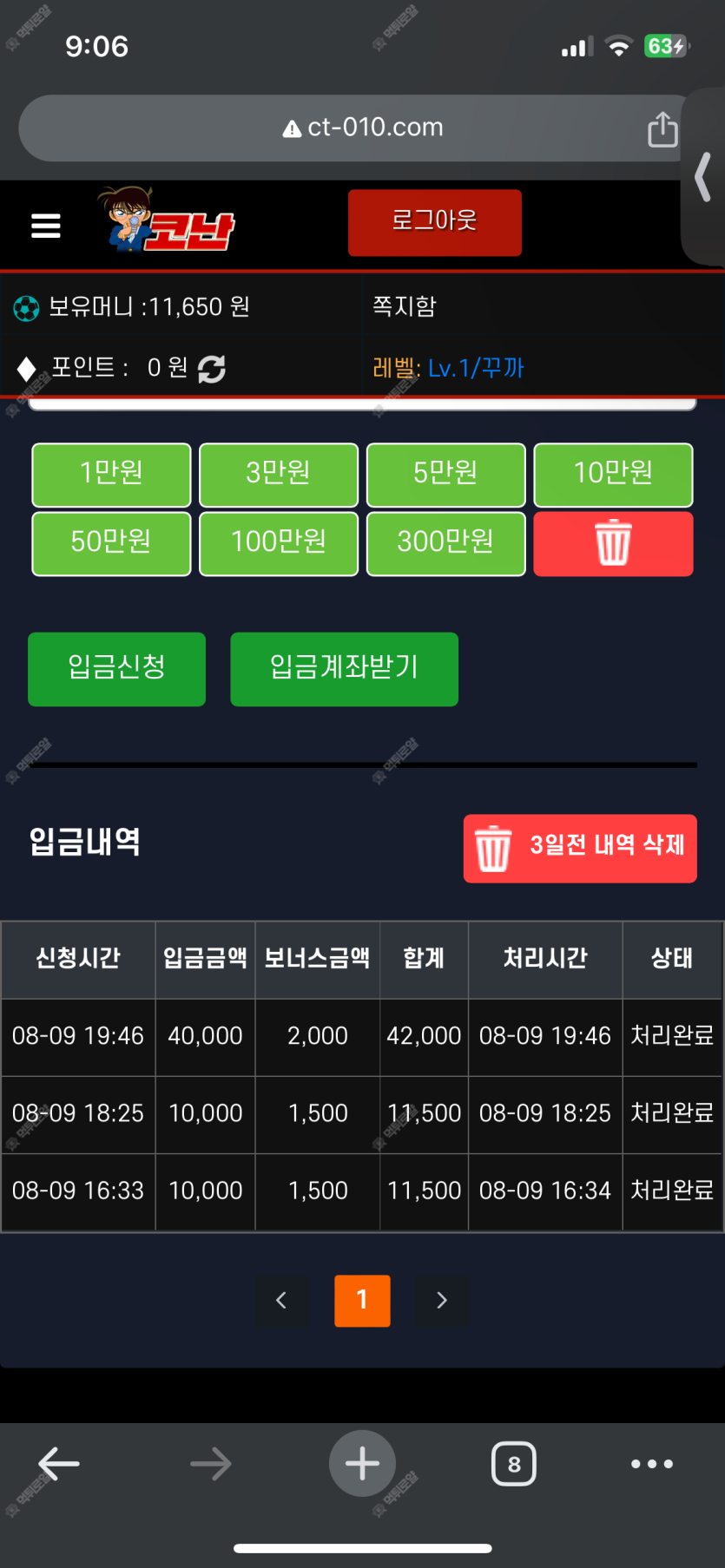Select the 3만원 amount button
The width and height of the screenshot is (725, 1568).
pos(279,474)
